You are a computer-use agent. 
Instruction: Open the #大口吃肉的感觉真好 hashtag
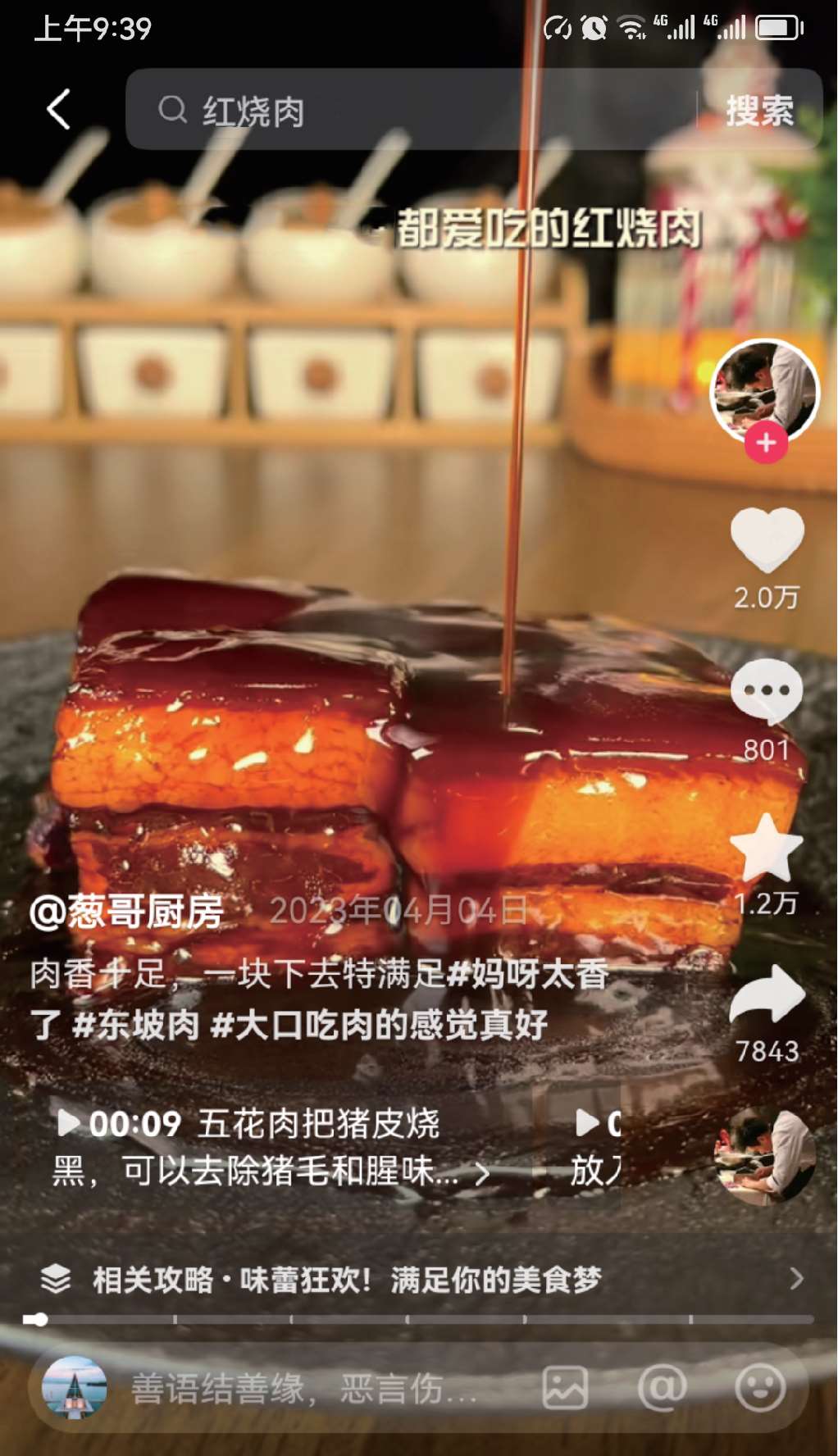(x=379, y=1025)
